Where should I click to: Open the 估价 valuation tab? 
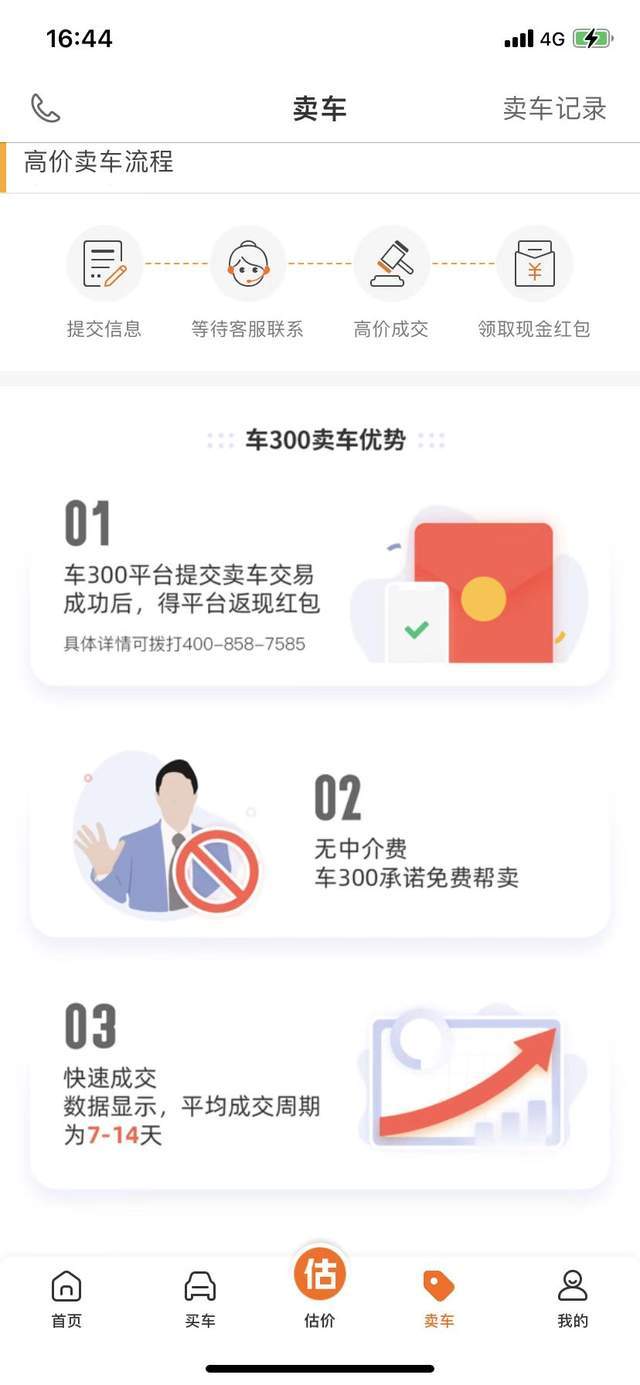click(x=319, y=1285)
